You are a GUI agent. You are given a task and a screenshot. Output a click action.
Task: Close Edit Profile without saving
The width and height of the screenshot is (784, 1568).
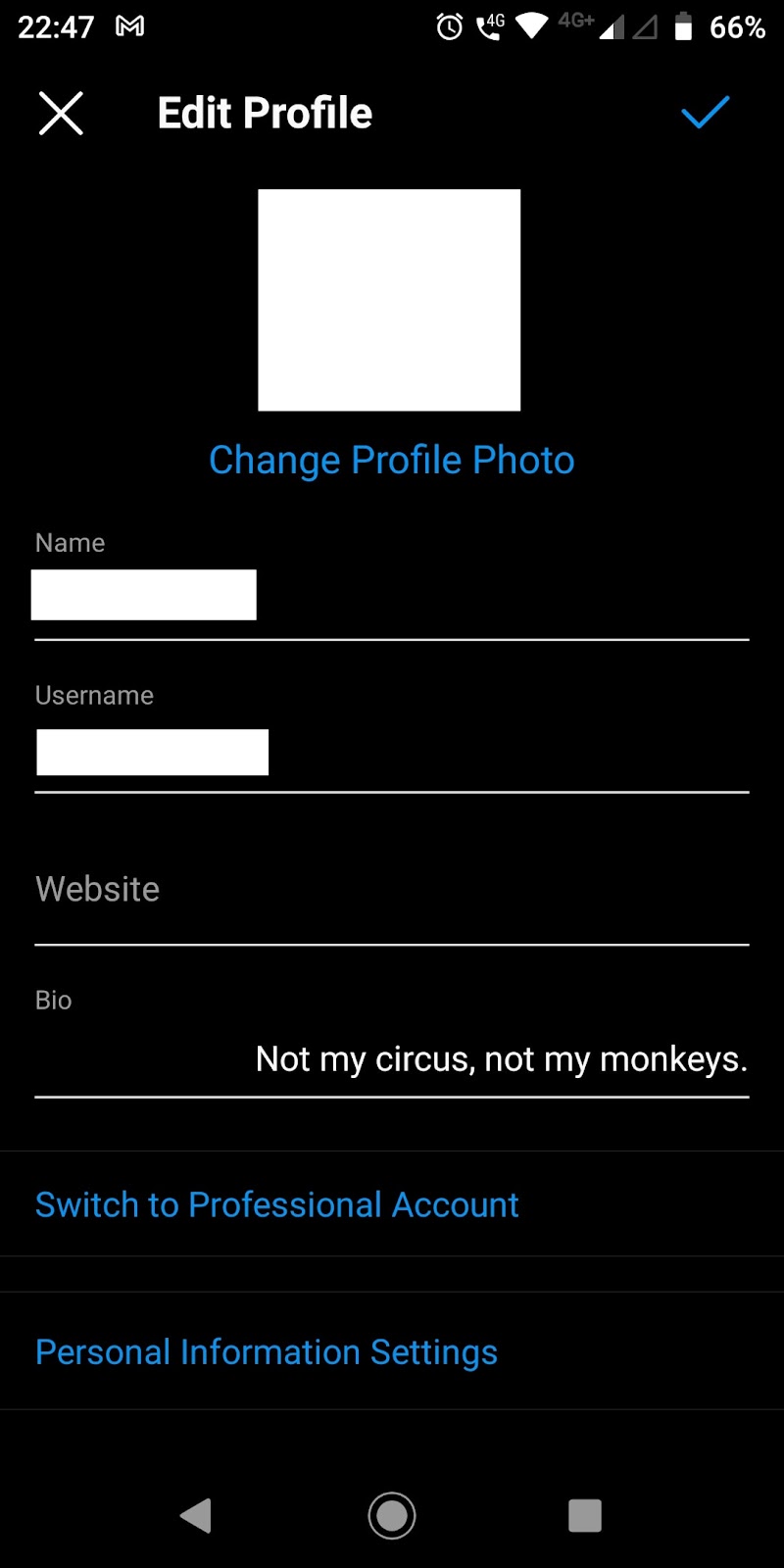point(61,114)
